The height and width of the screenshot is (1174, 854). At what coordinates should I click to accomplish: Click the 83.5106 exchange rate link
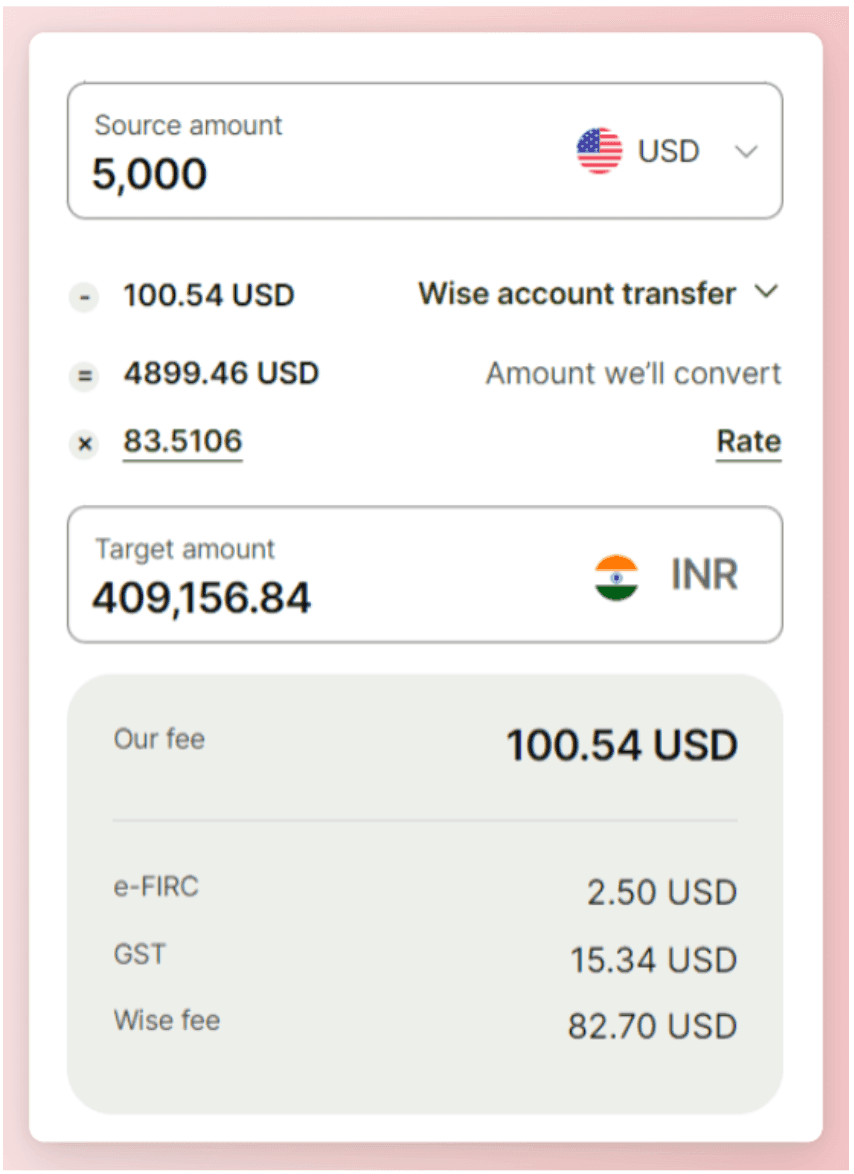coord(182,441)
